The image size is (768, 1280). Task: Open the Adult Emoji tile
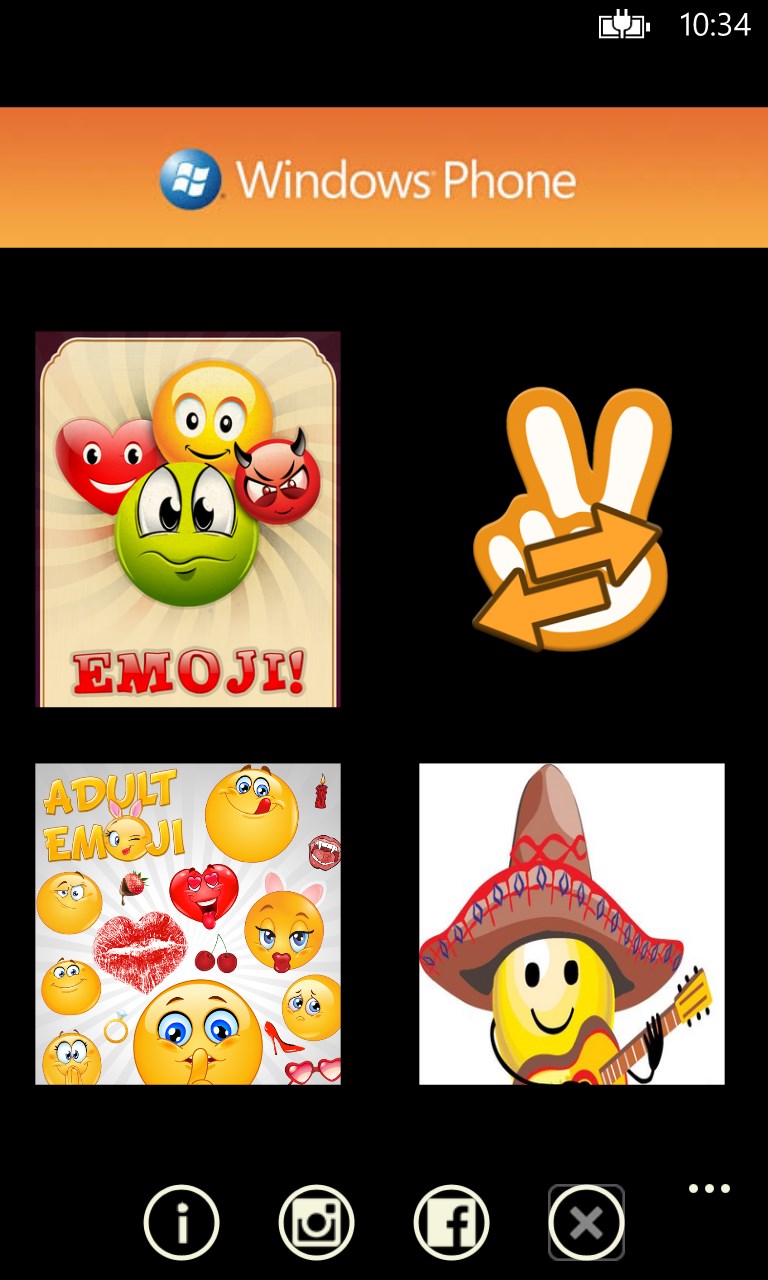(x=188, y=923)
